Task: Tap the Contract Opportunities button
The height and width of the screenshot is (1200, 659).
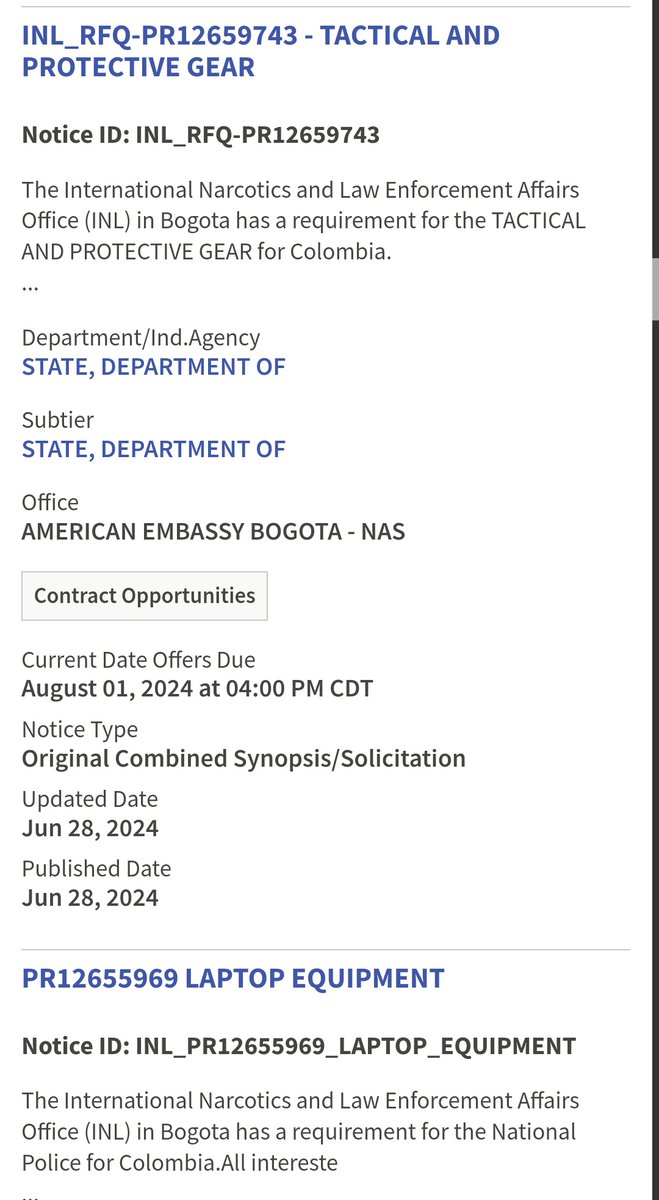Action: point(144,596)
